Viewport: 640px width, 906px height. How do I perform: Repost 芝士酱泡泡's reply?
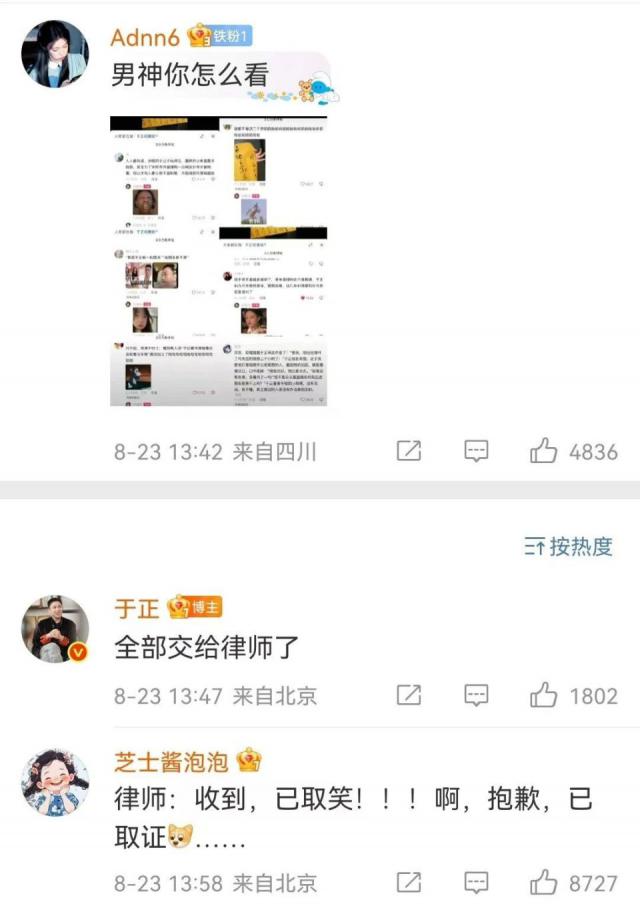(408, 882)
